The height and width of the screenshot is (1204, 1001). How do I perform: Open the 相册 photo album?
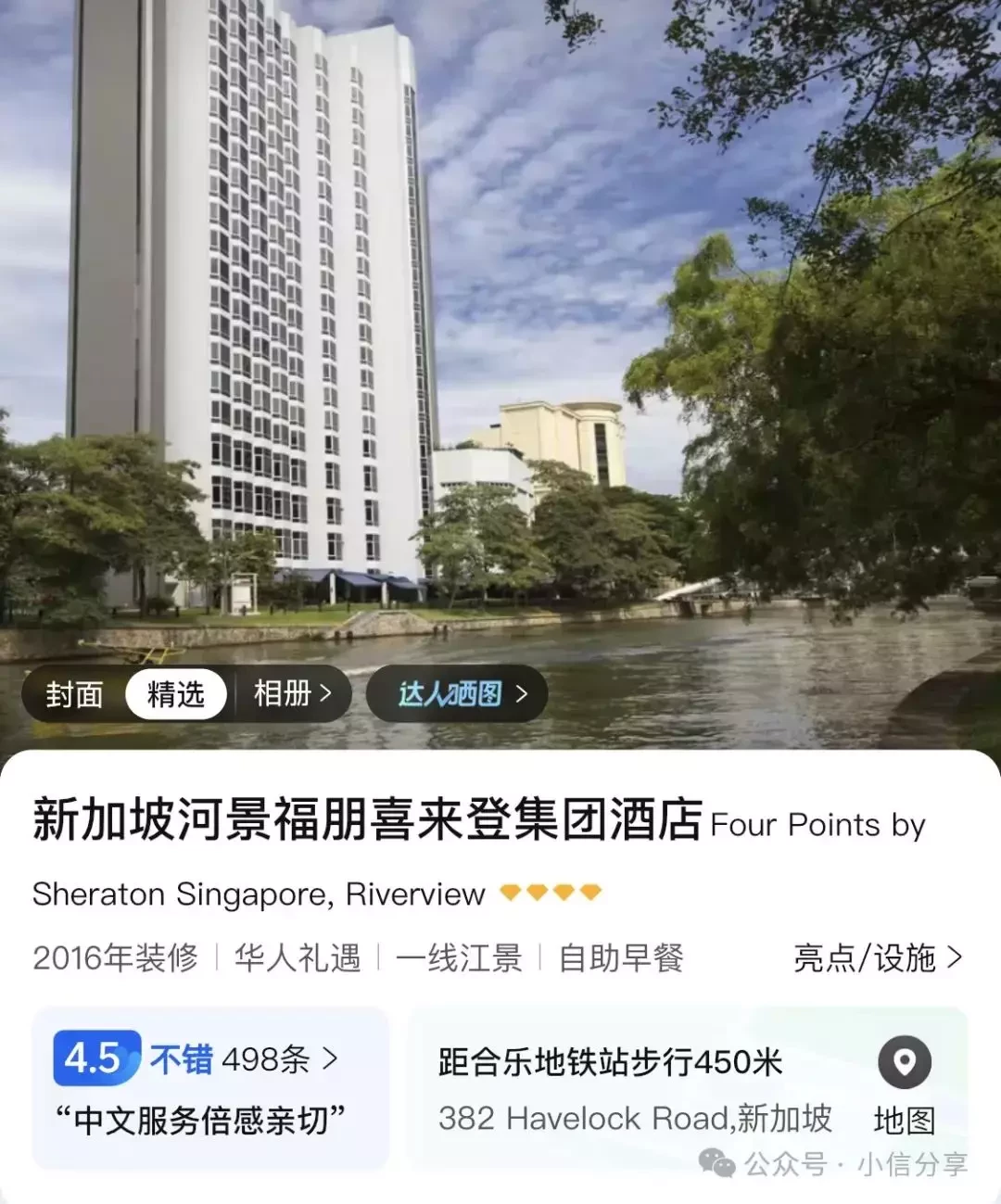pyautogui.click(x=292, y=693)
